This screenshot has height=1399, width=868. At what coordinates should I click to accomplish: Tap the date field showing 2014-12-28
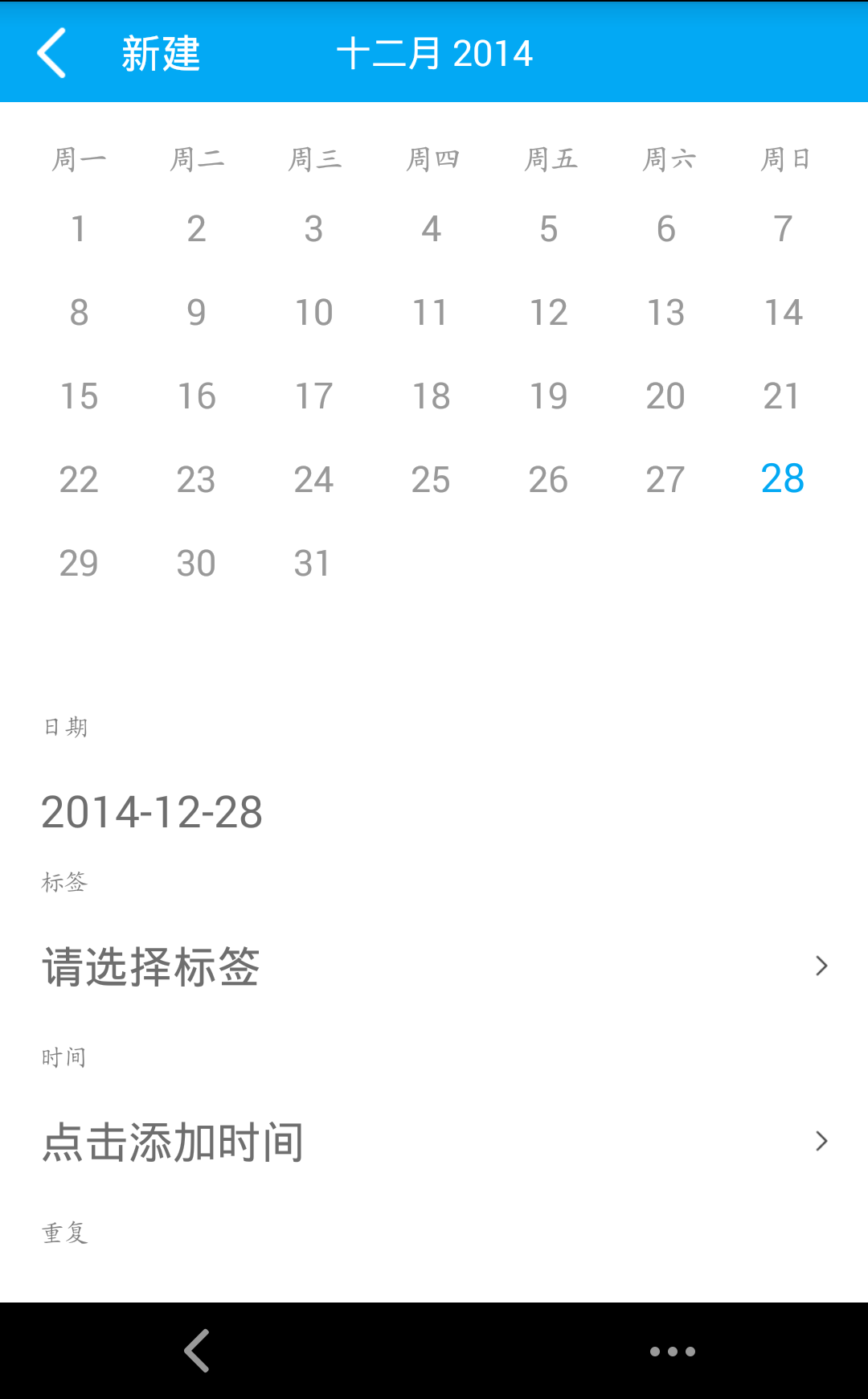click(x=152, y=812)
